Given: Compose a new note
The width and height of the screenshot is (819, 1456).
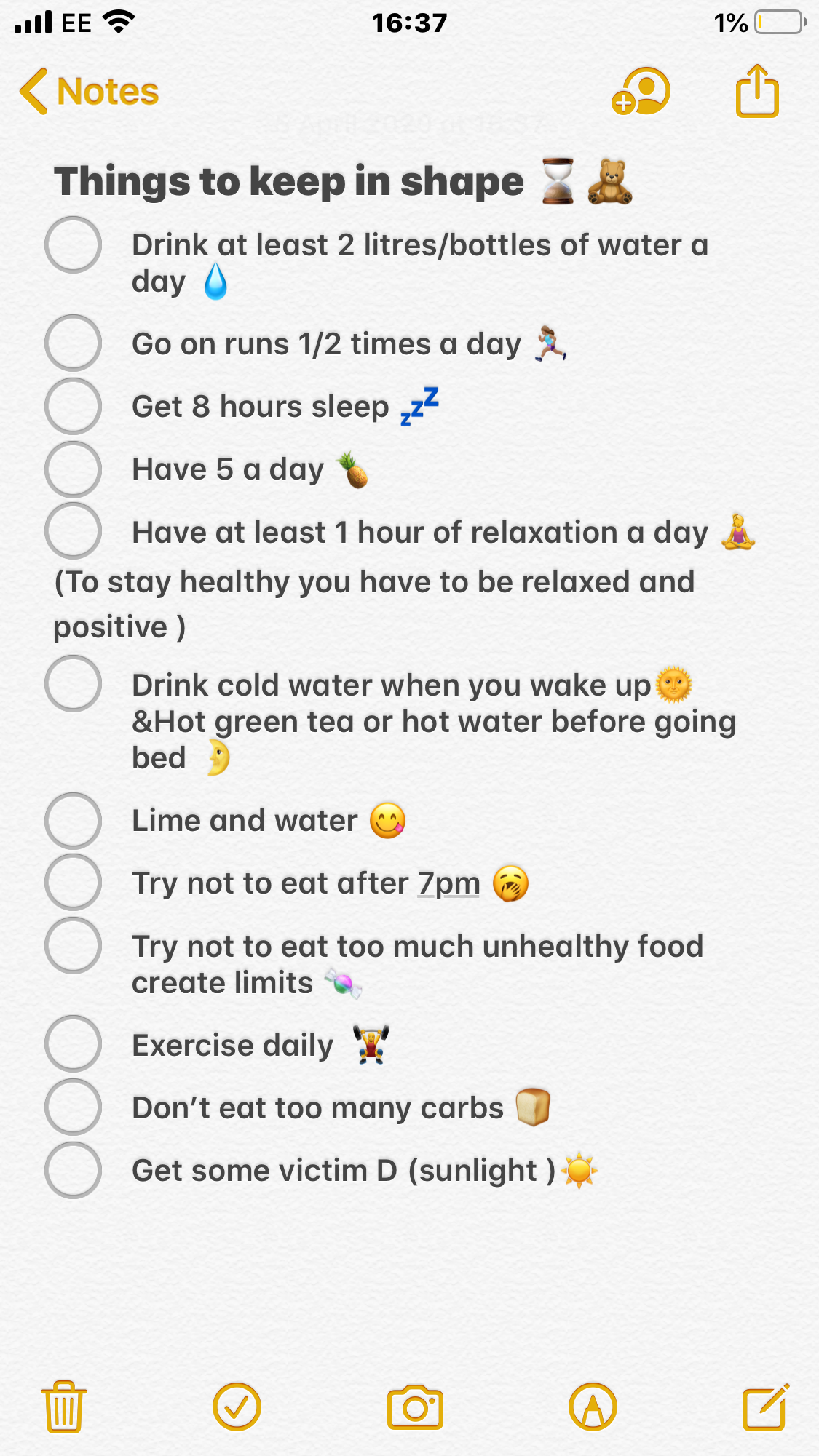Looking at the screenshot, I should (x=766, y=1407).
